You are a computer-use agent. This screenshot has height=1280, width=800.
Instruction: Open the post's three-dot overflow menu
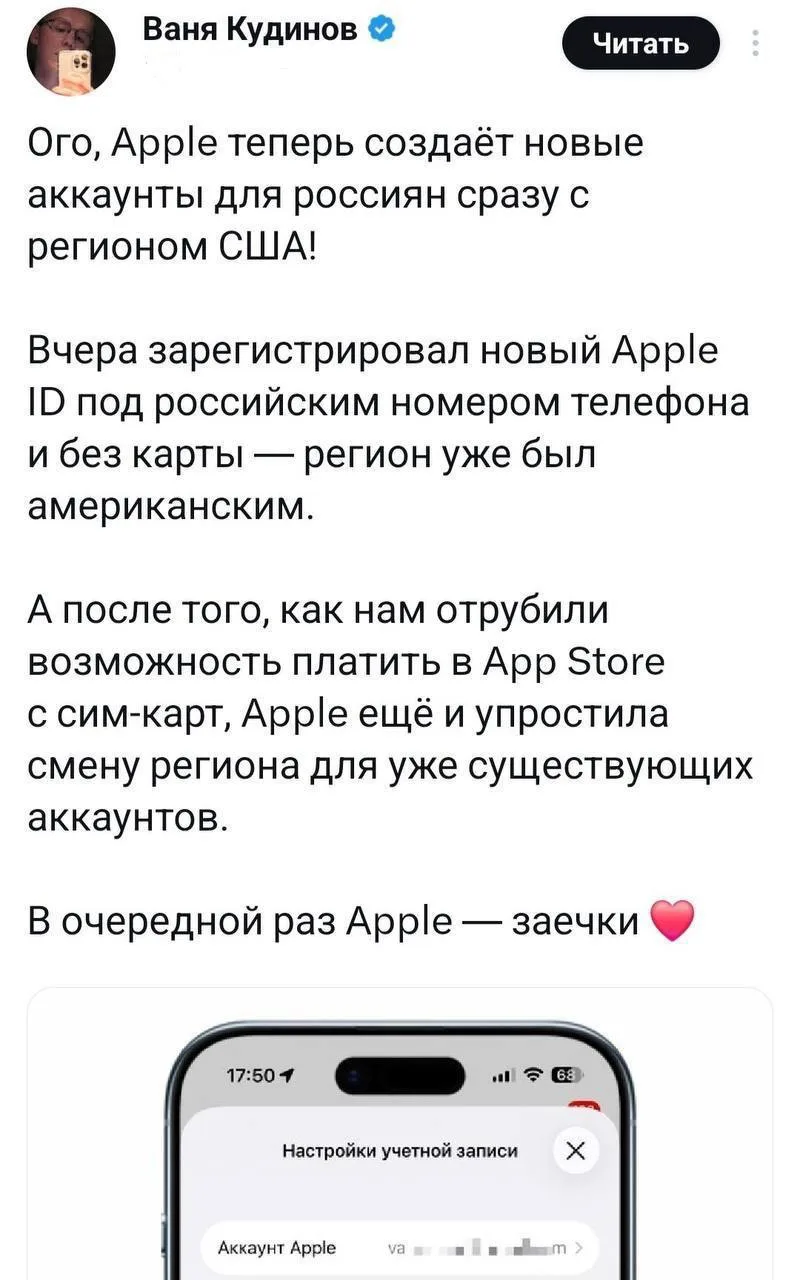pyautogui.click(x=755, y=43)
